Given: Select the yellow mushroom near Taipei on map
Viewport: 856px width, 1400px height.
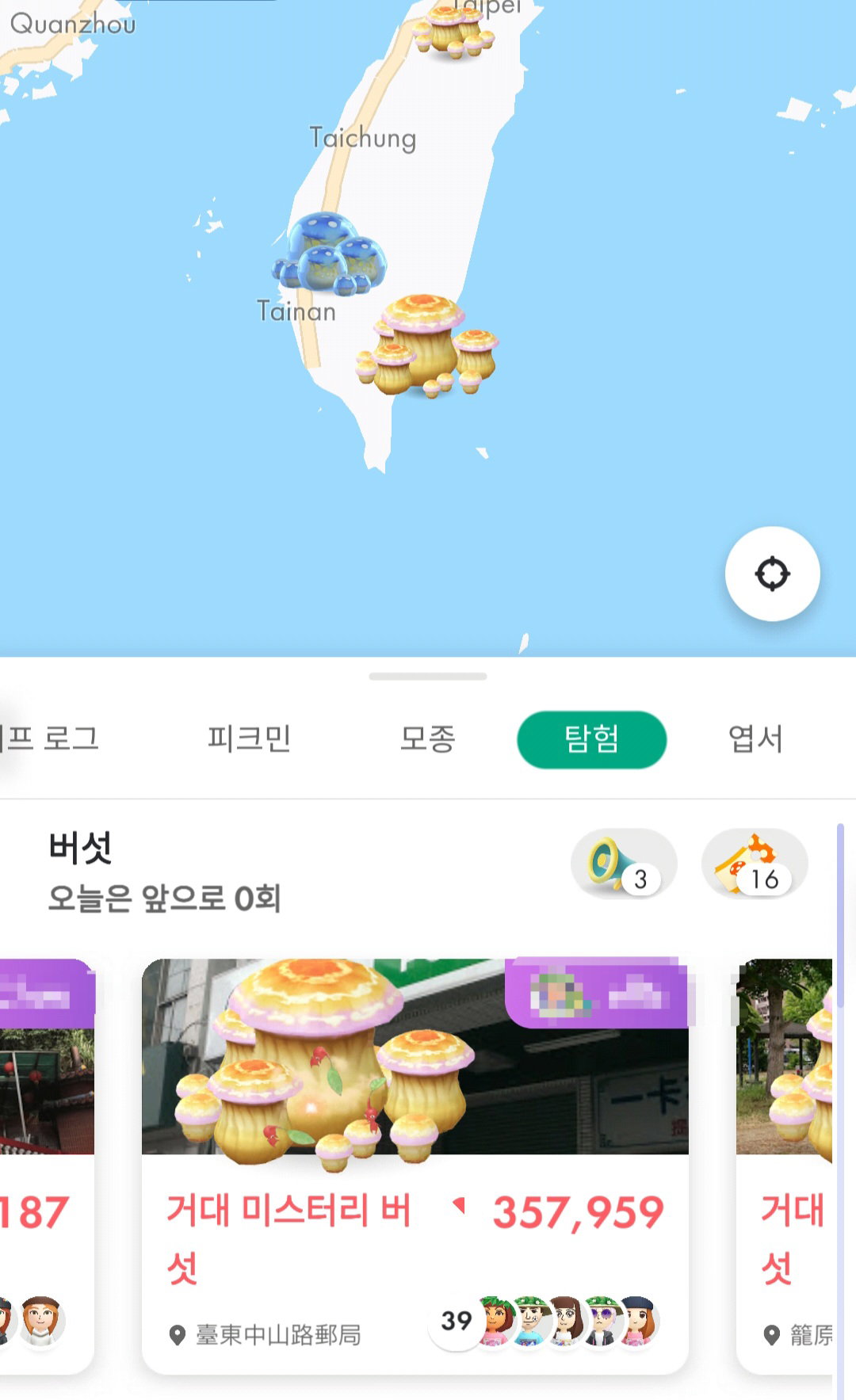Looking at the screenshot, I should click(453, 30).
